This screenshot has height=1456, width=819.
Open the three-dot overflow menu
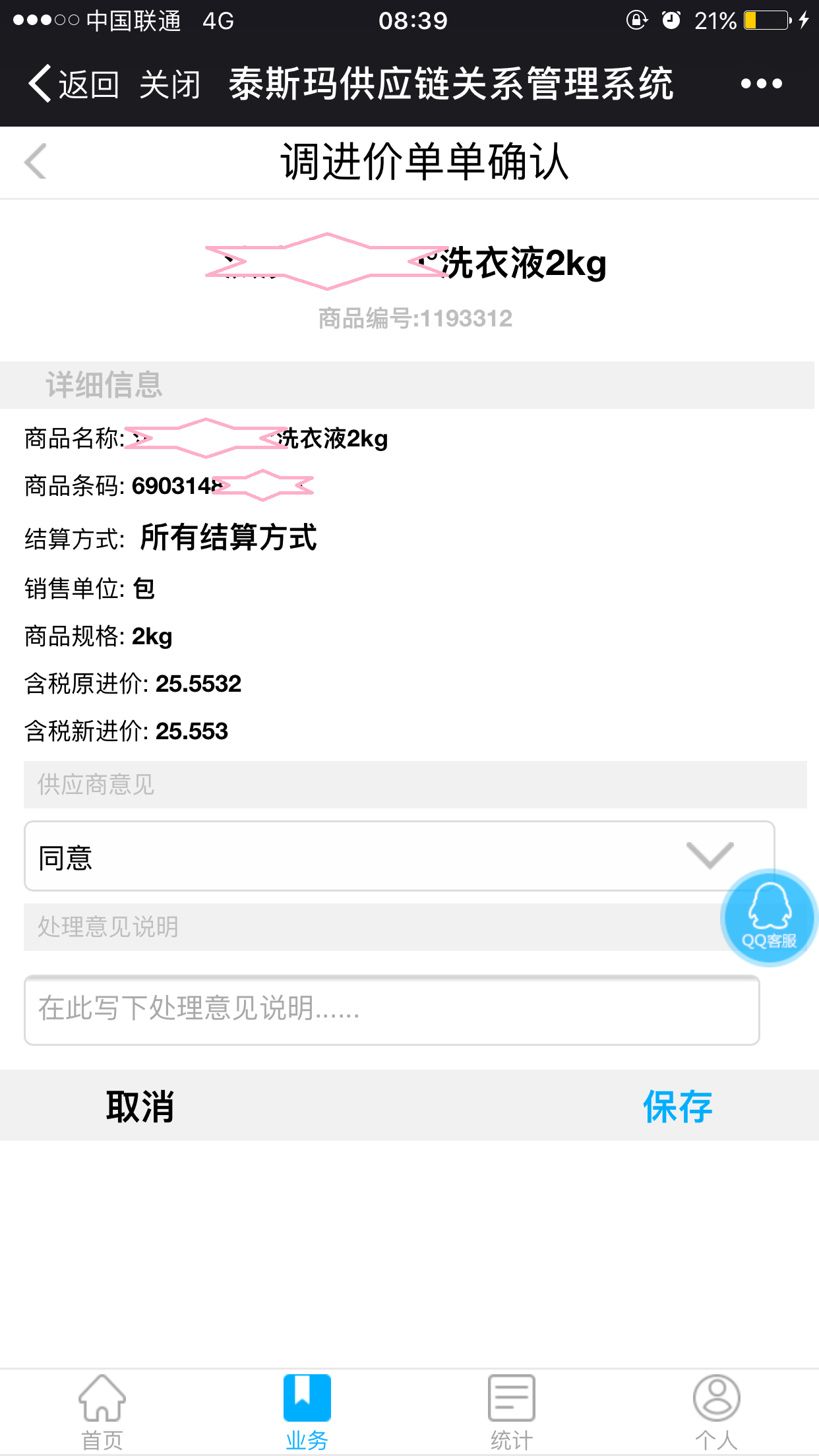pos(761,84)
